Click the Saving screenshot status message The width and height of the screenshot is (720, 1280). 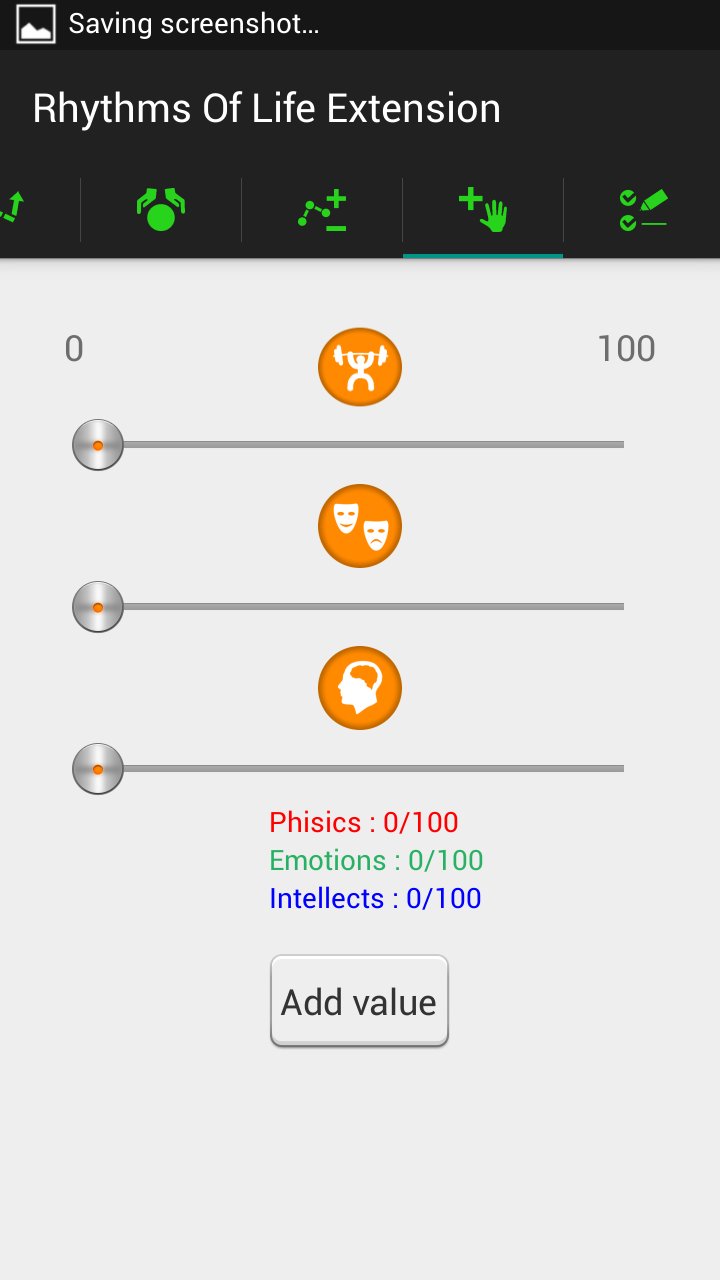pyautogui.click(x=193, y=22)
